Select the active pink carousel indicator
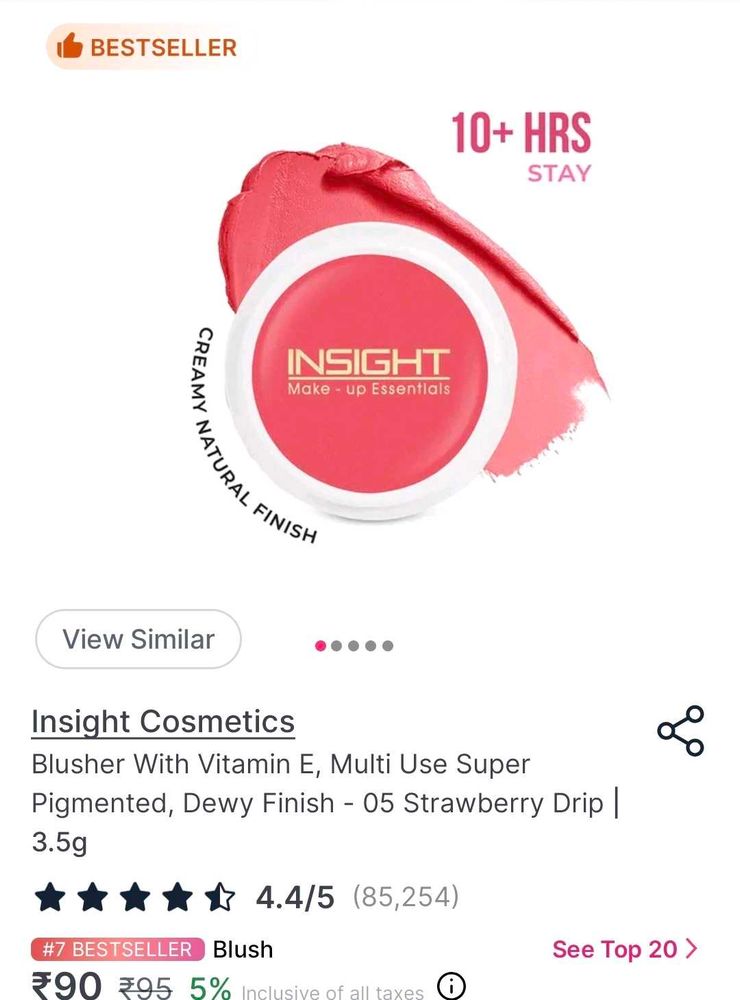The image size is (740, 1000). coord(318,645)
